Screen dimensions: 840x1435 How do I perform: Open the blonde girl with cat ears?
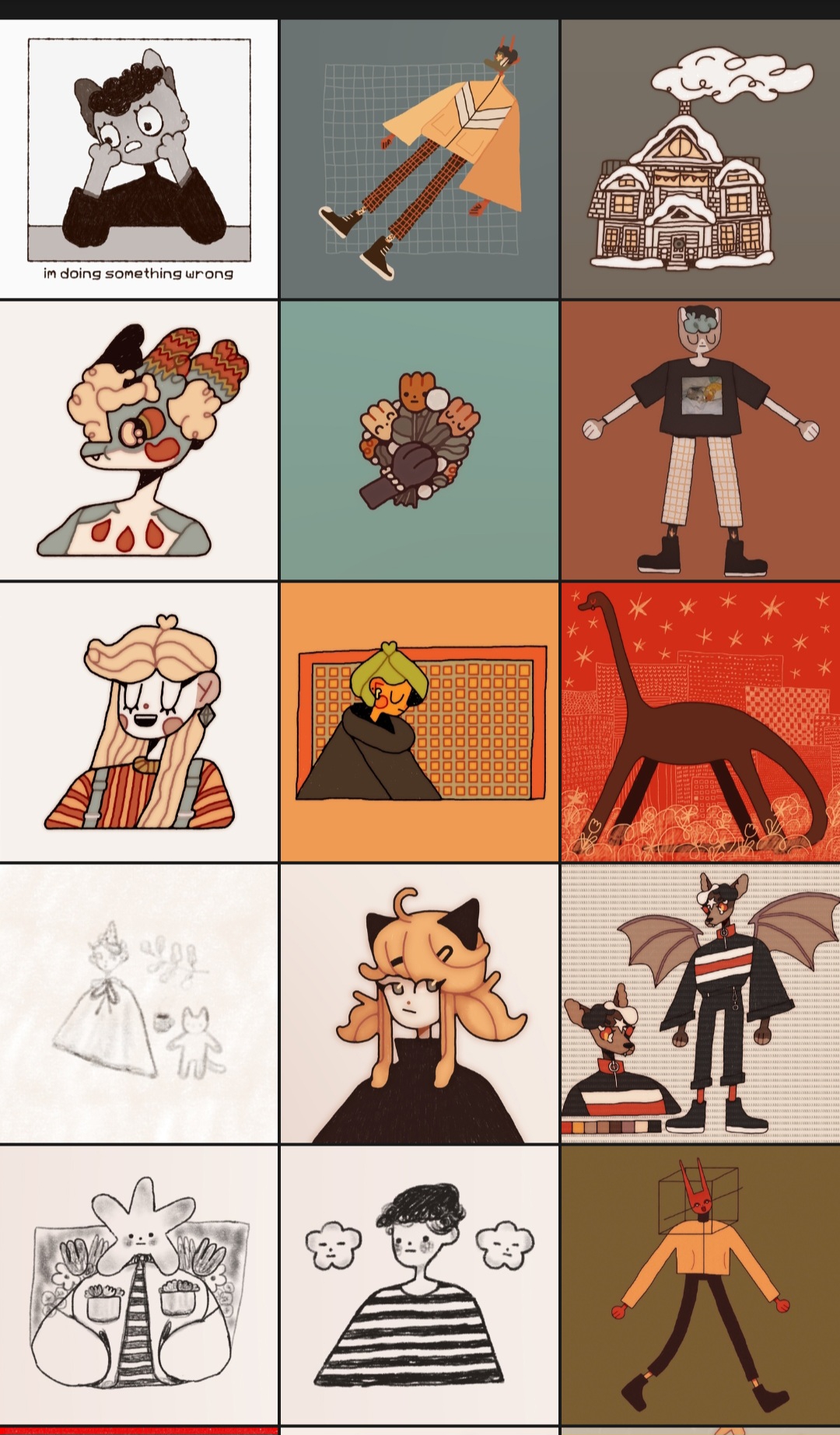click(x=420, y=1003)
